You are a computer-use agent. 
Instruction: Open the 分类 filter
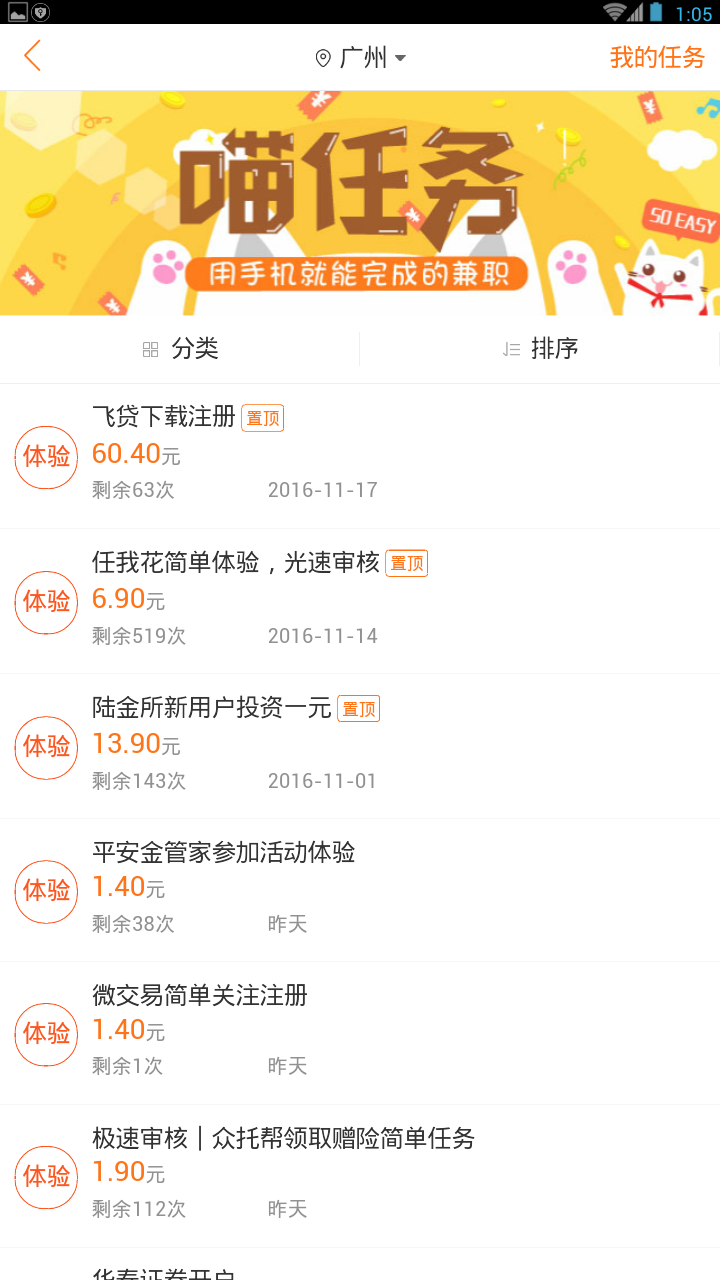[x=181, y=349]
